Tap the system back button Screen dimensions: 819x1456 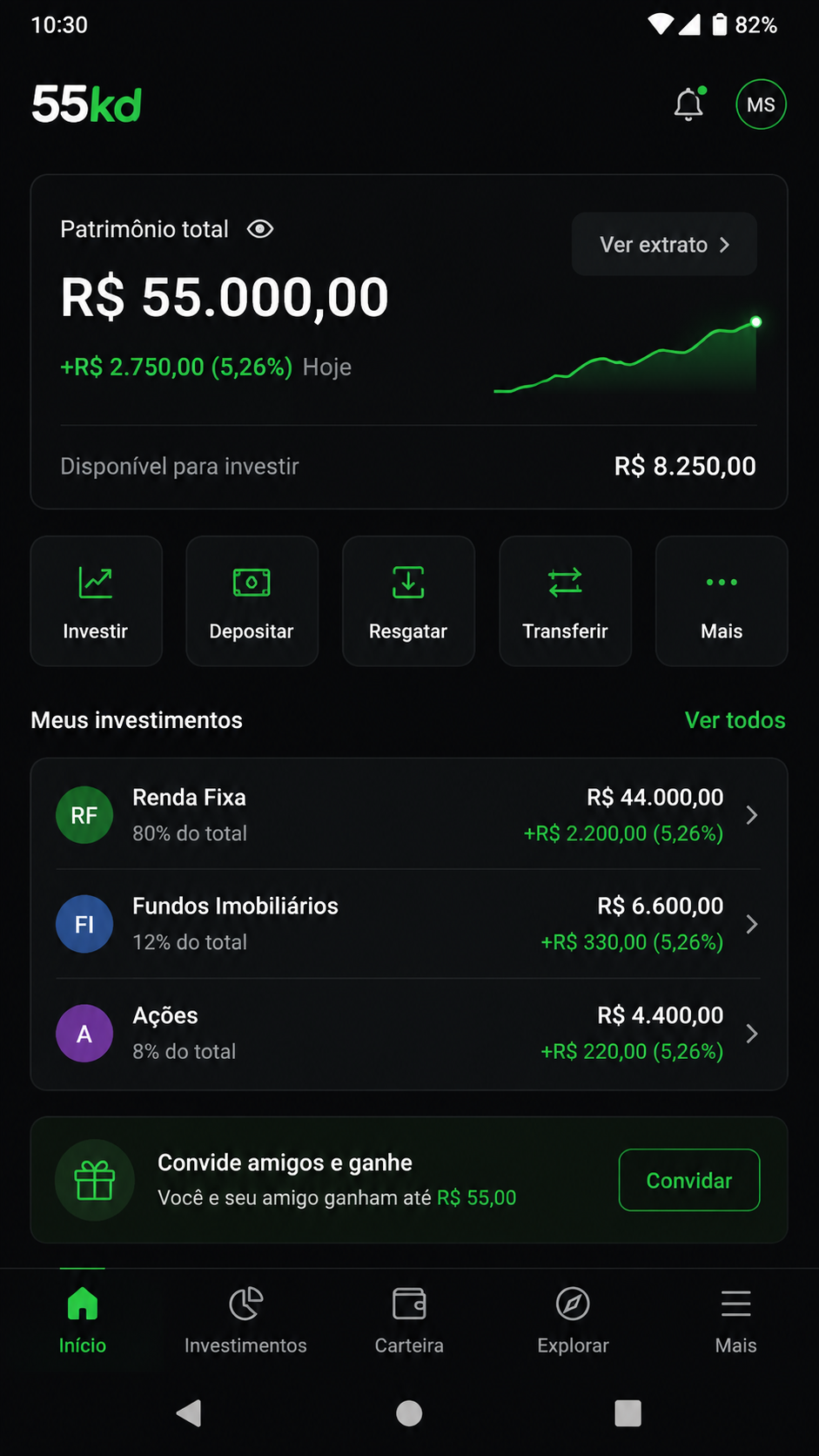point(190,1412)
